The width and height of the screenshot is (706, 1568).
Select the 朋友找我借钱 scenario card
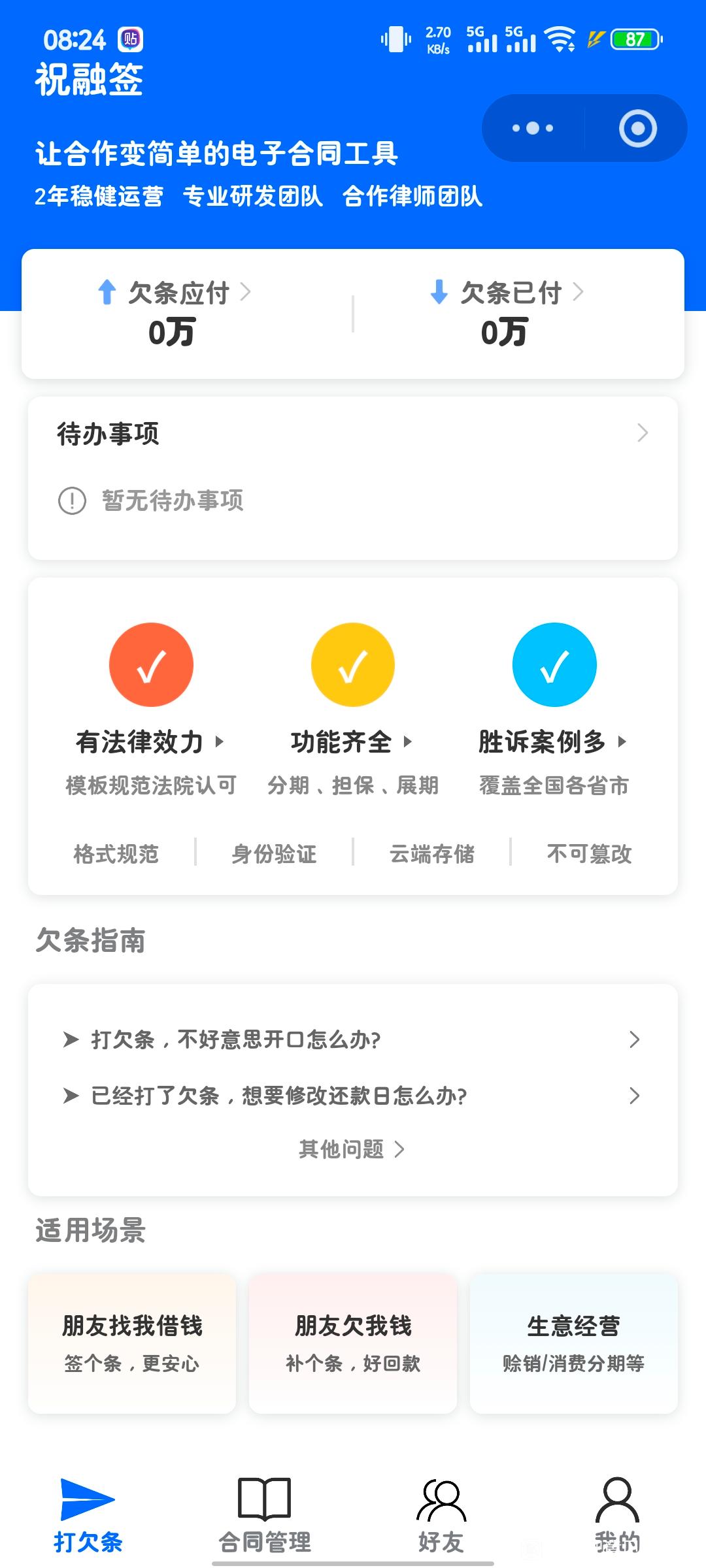click(132, 1343)
